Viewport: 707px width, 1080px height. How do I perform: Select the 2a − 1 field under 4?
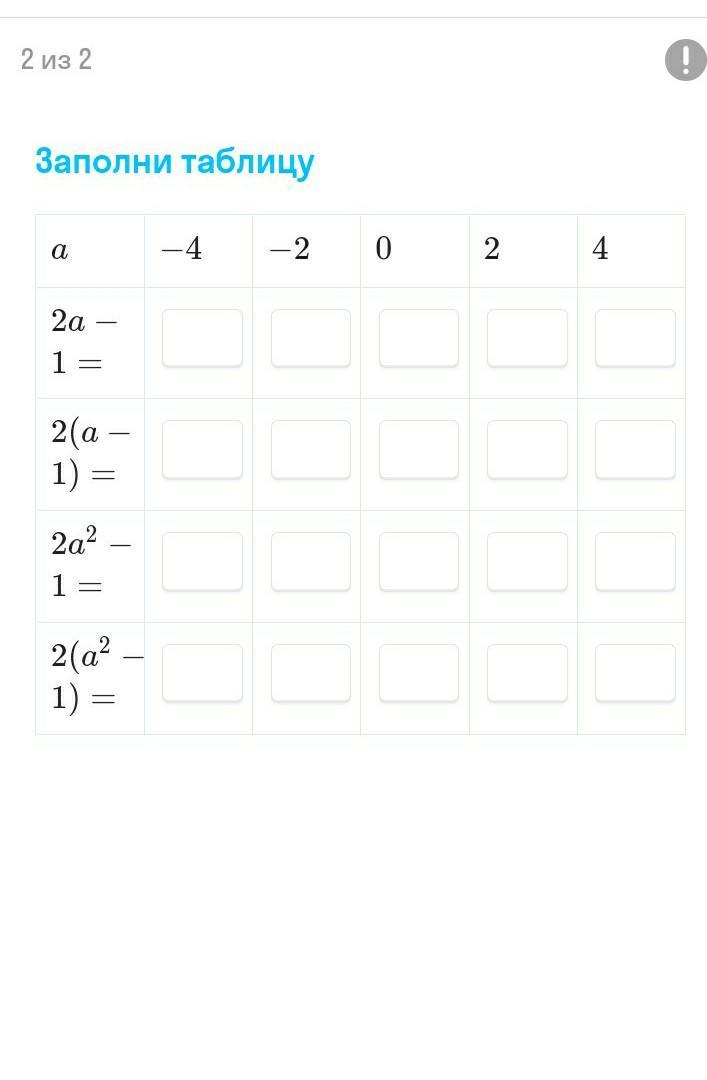[635, 338]
